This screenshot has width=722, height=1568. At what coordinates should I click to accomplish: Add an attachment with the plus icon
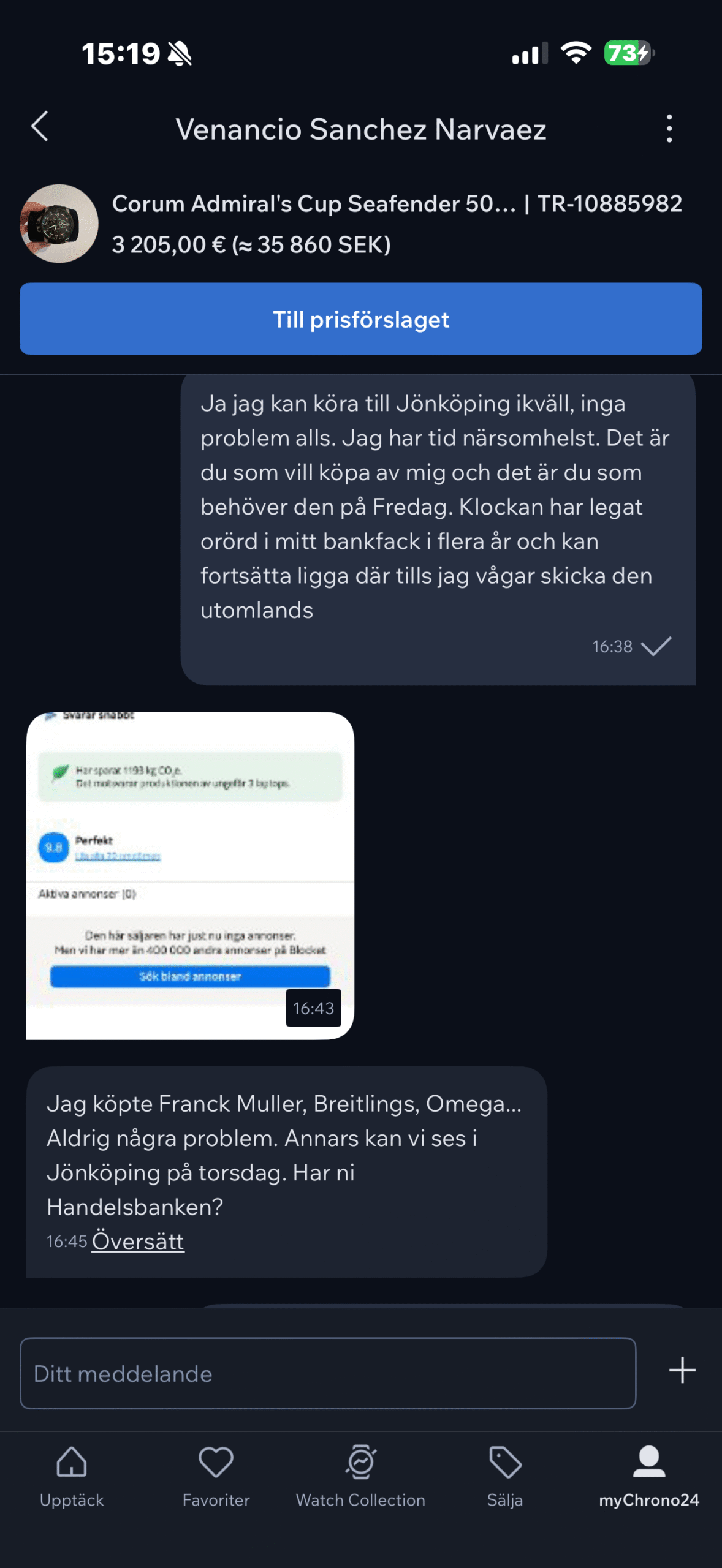coord(682,1370)
